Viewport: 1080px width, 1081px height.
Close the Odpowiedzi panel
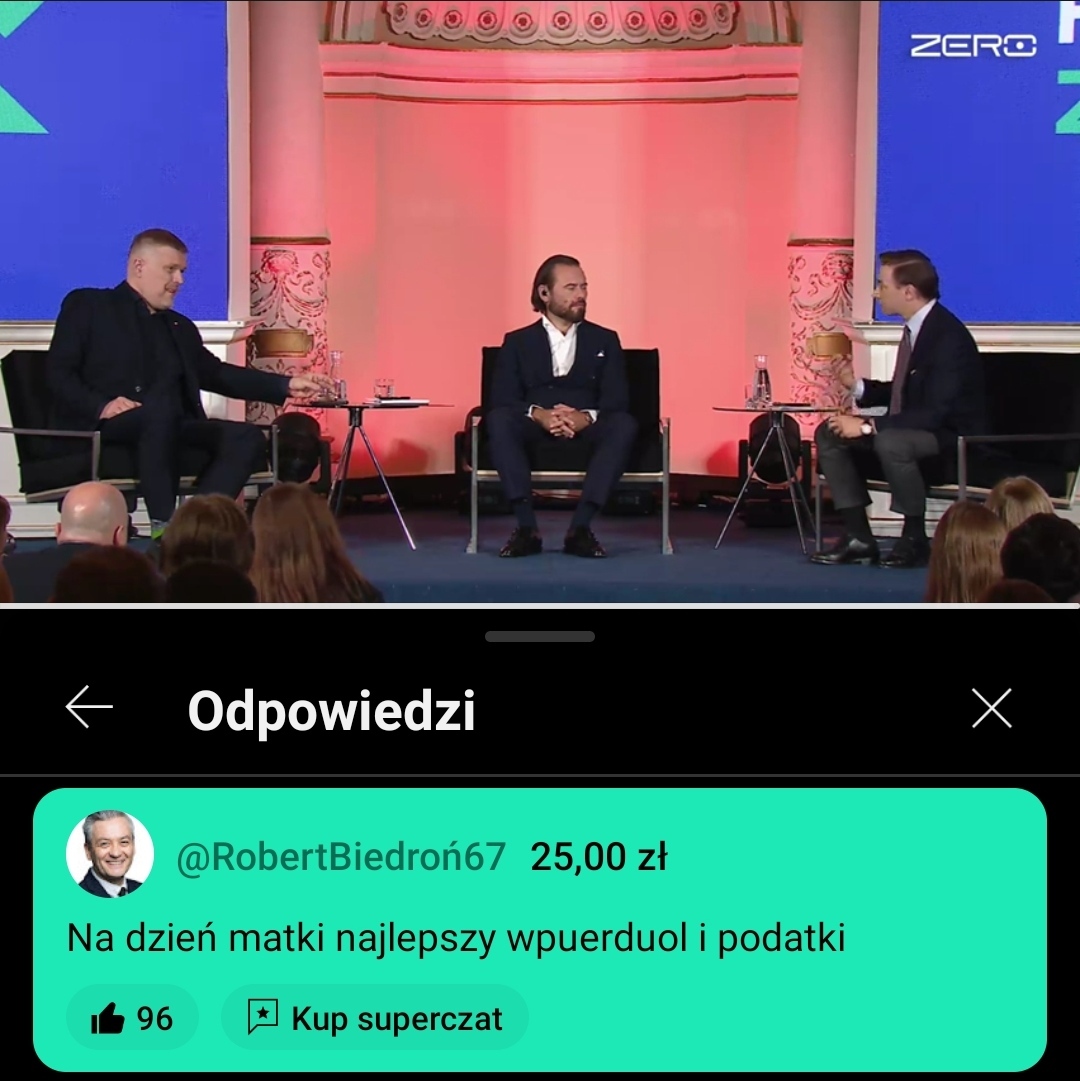(991, 709)
